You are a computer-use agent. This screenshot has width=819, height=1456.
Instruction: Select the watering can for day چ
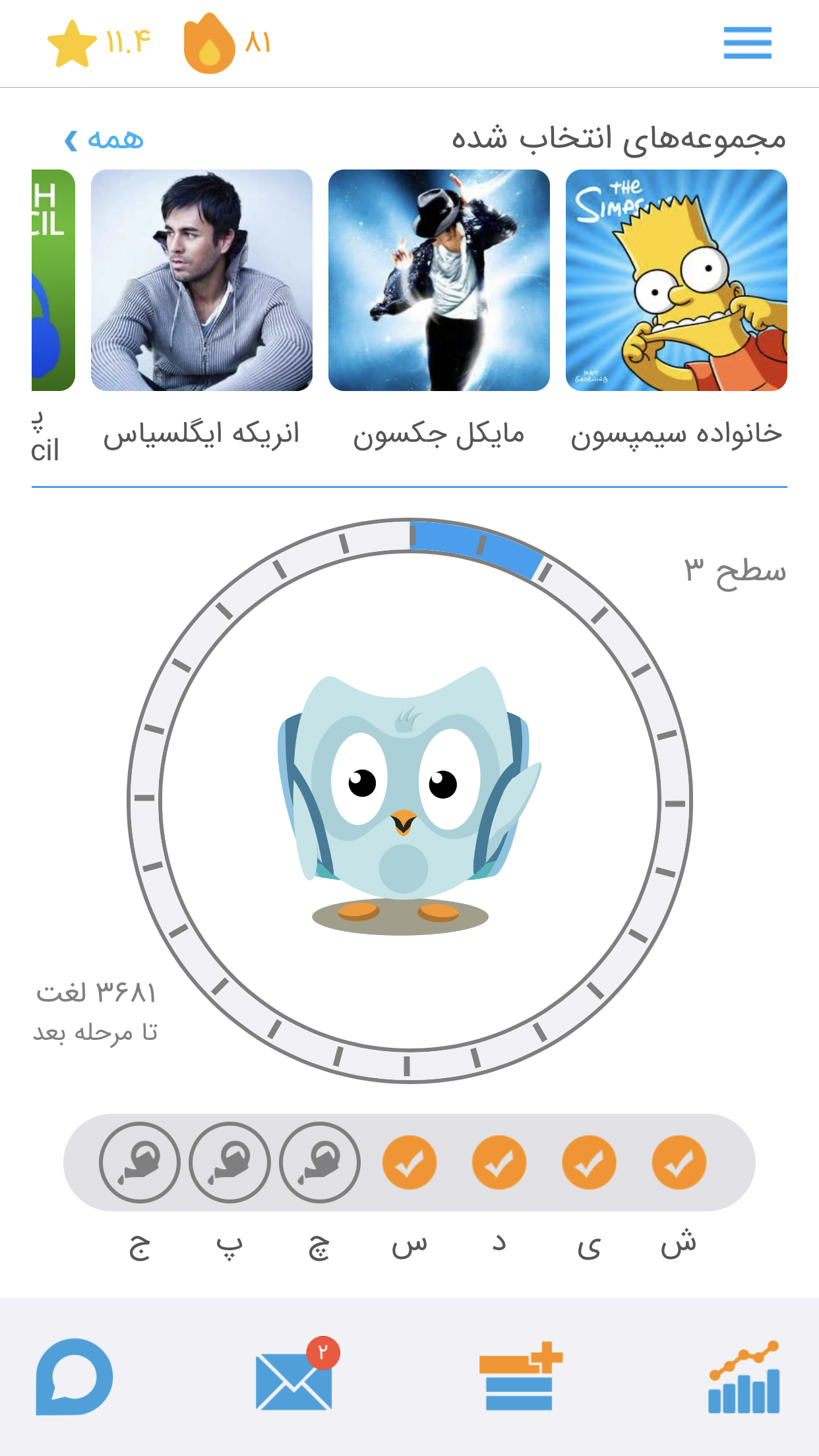pos(320,1162)
